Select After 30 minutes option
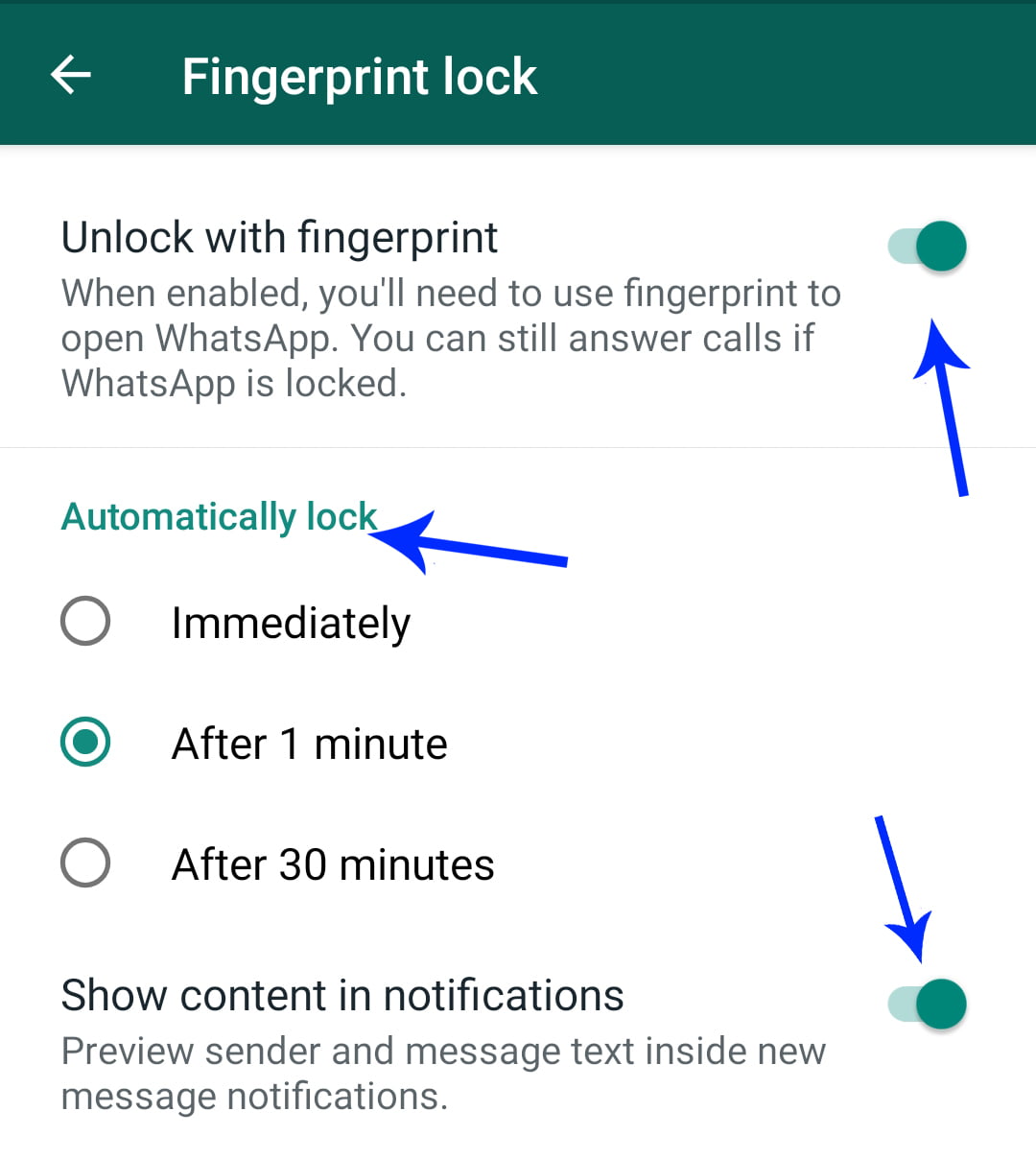Screen dimensions: 1036x1159 click(85, 863)
